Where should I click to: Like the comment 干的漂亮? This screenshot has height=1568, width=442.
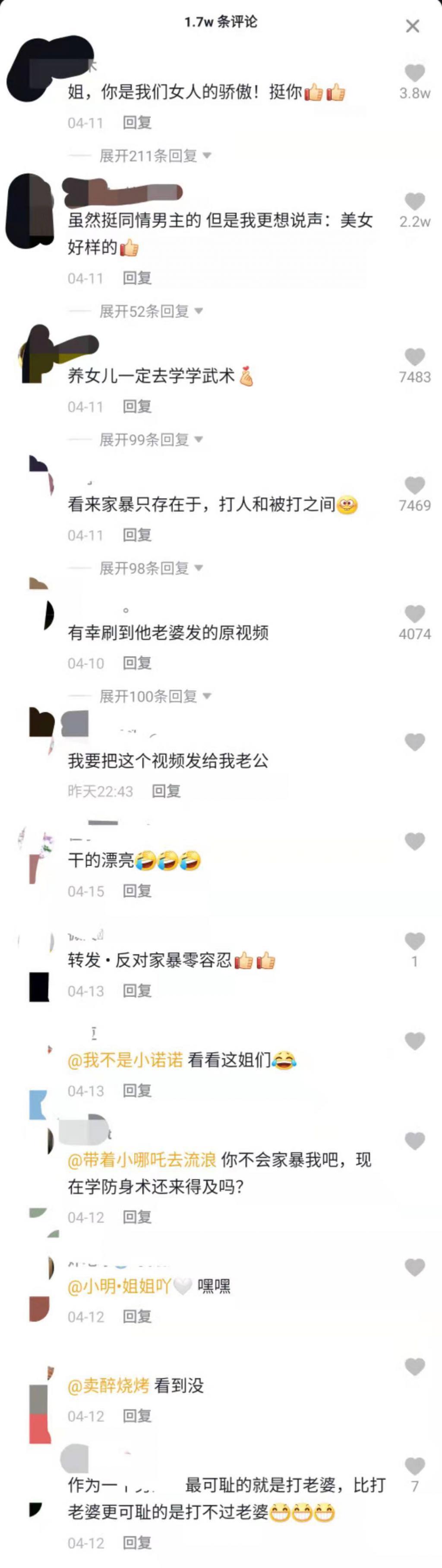(415, 841)
